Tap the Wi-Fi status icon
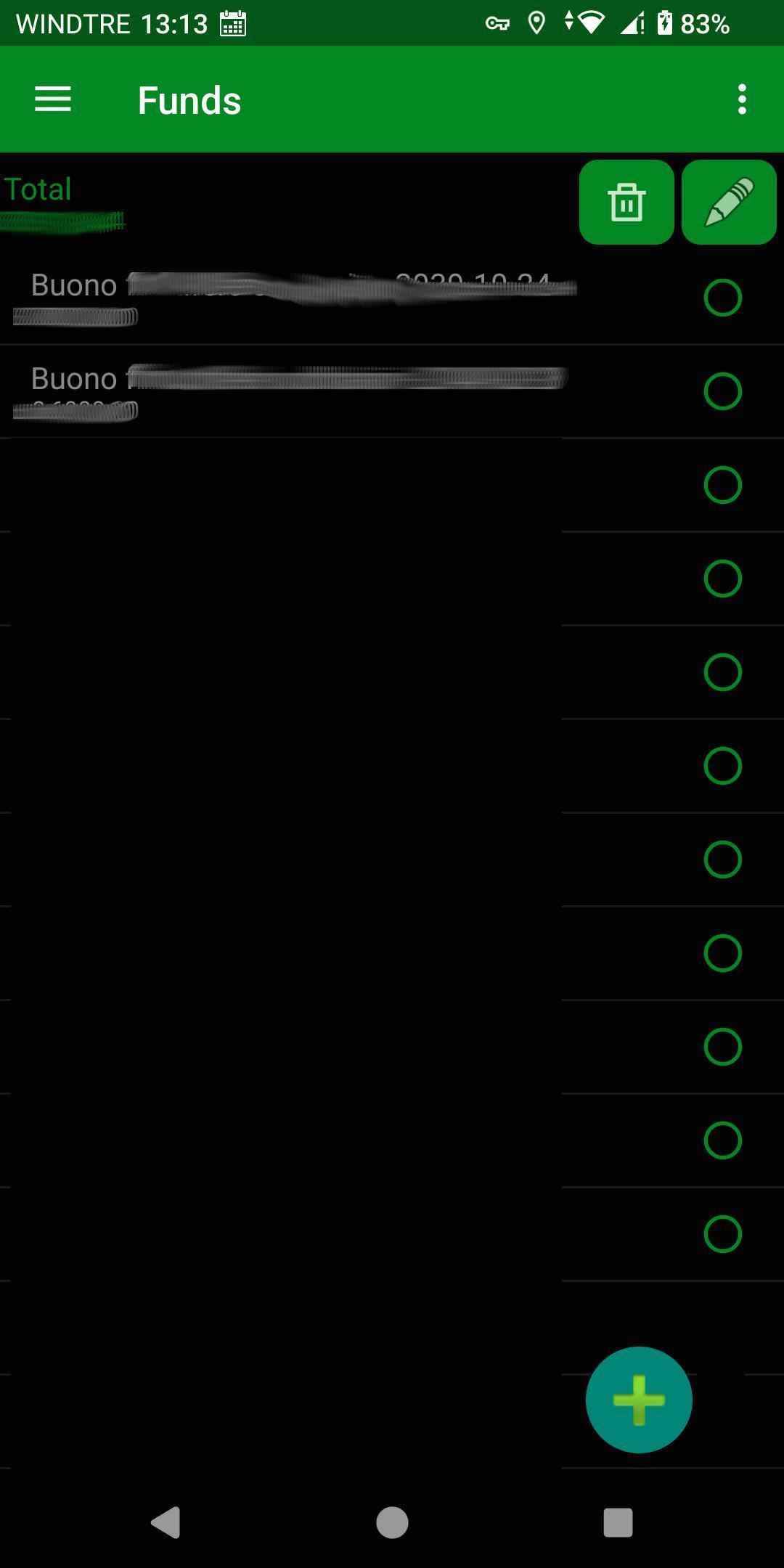Viewport: 784px width, 1568px height. click(590, 23)
